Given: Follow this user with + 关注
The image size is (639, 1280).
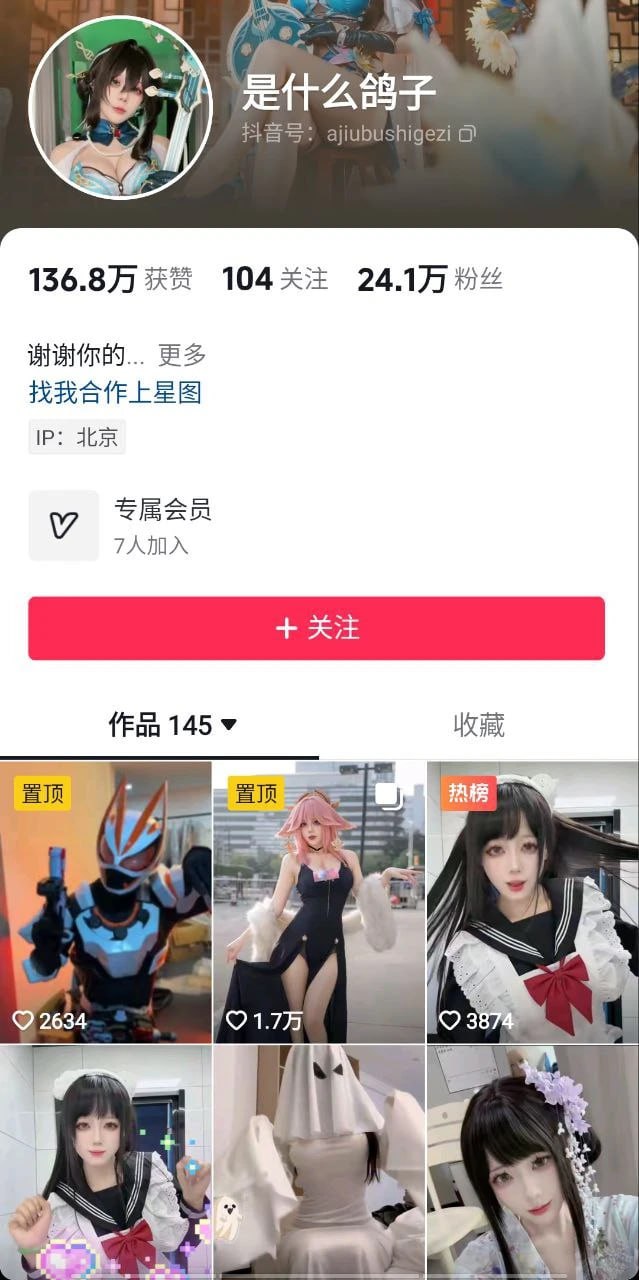Looking at the screenshot, I should tap(316, 628).
